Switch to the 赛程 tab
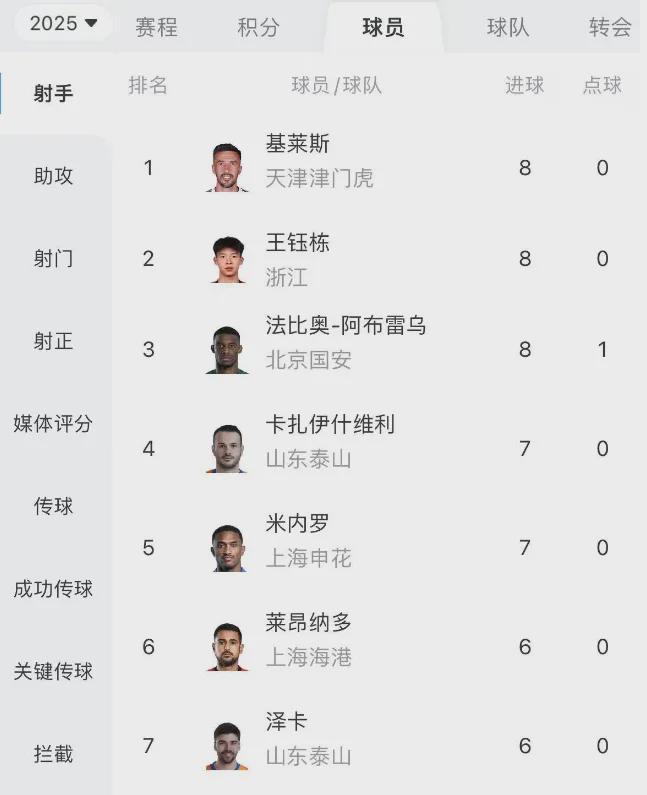The width and height of the screenshot is (647, 795). tap(156, 28)
